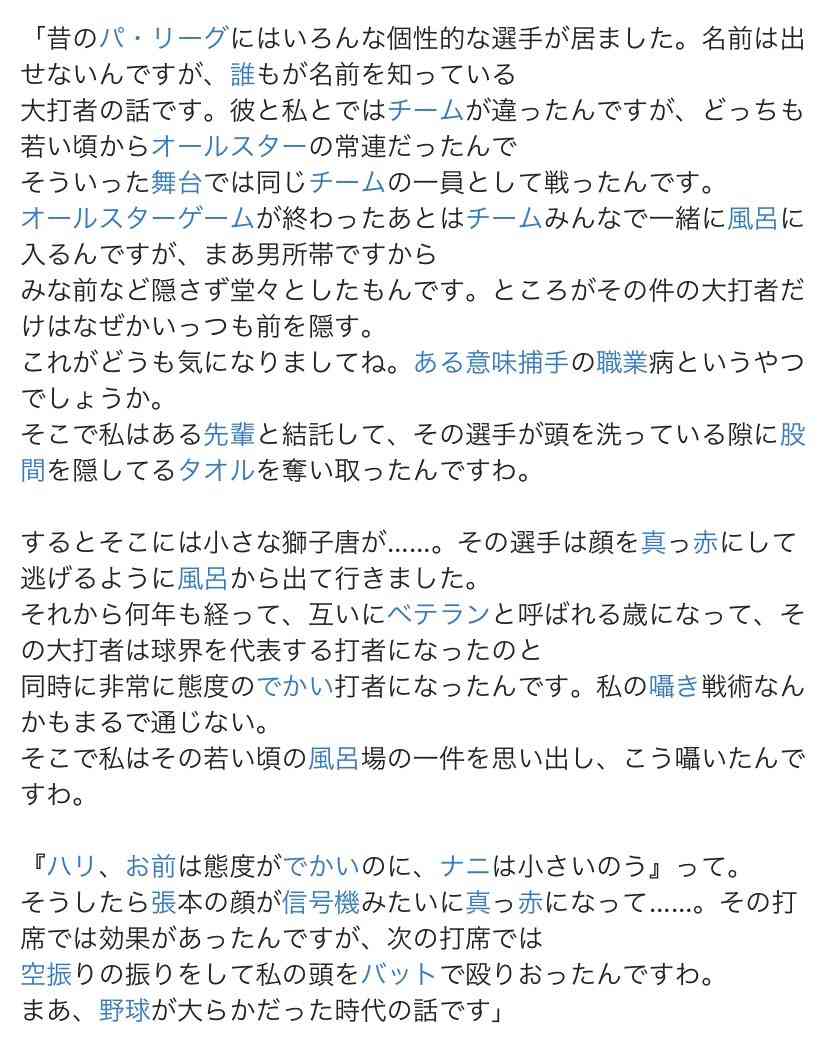Follow the 空振 link
Image resolution: width=828 pixels, height=1044 pixels.
pyautogui.click(x=46, y=973)
